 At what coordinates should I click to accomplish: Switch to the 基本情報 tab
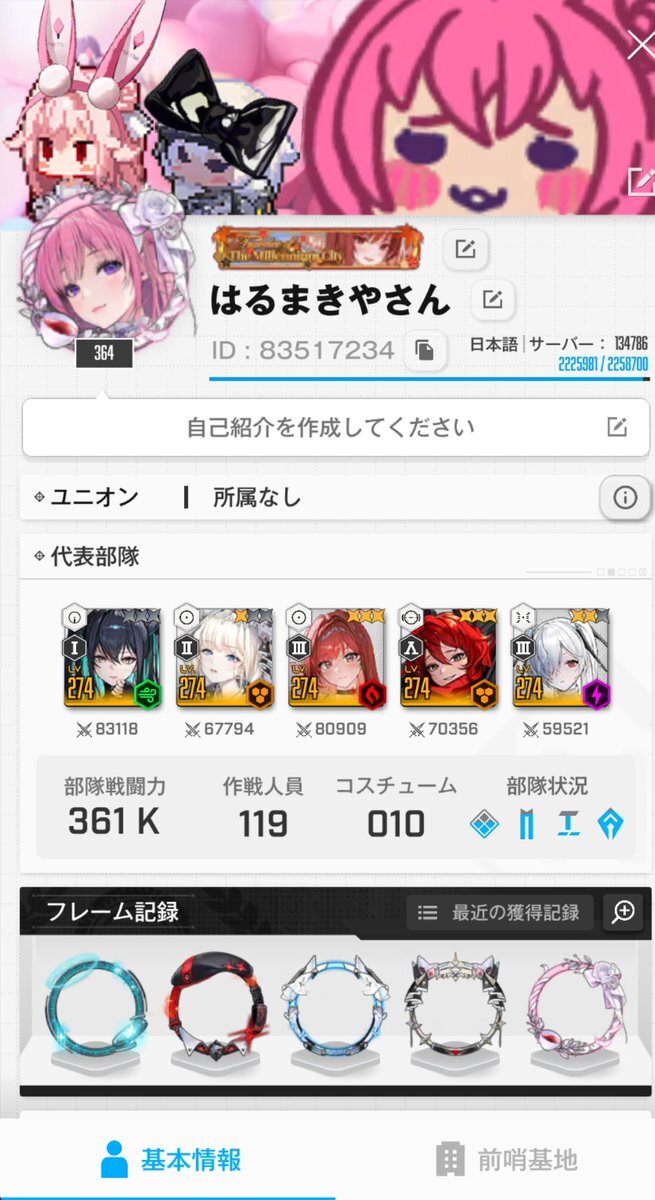[x=170, y=1160]
